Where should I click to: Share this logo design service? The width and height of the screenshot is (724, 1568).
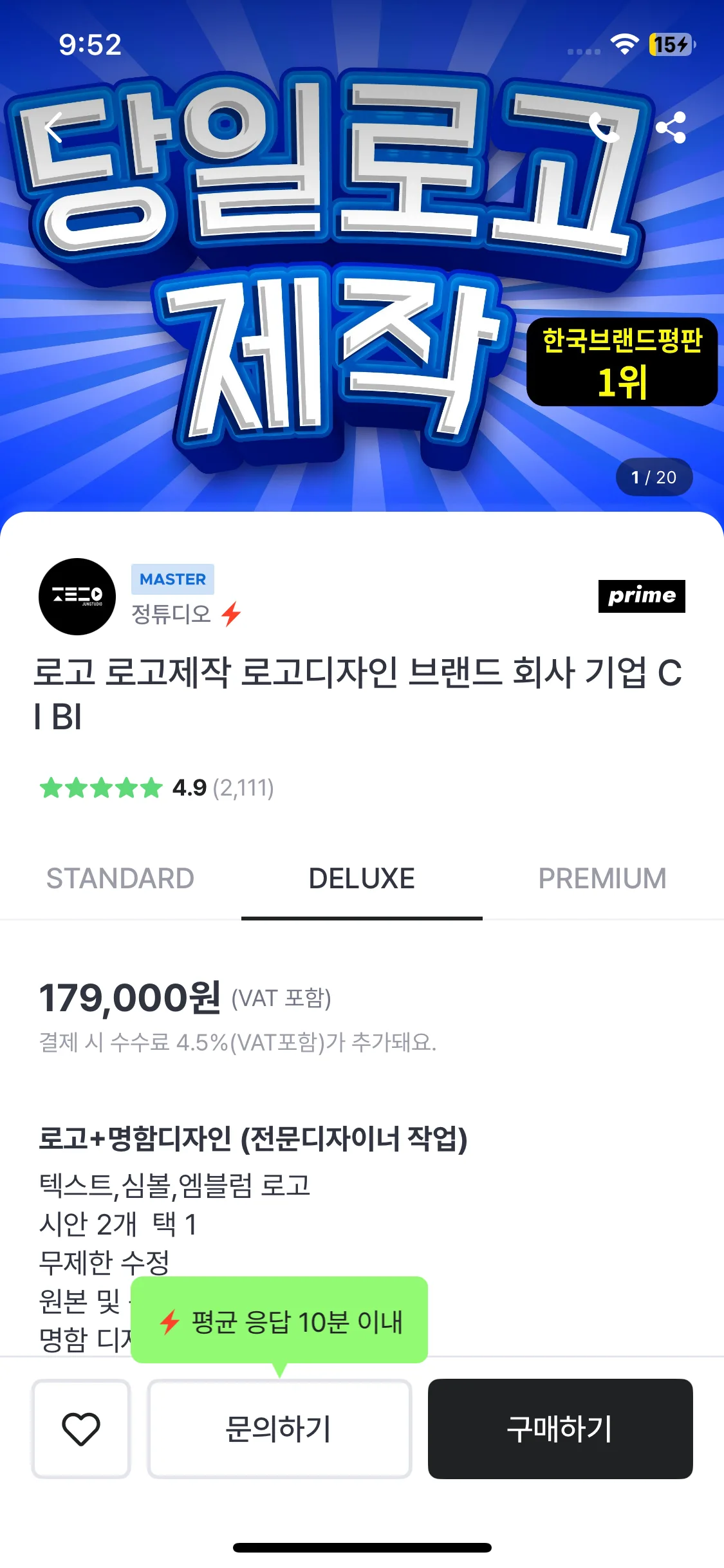point(671,127)
